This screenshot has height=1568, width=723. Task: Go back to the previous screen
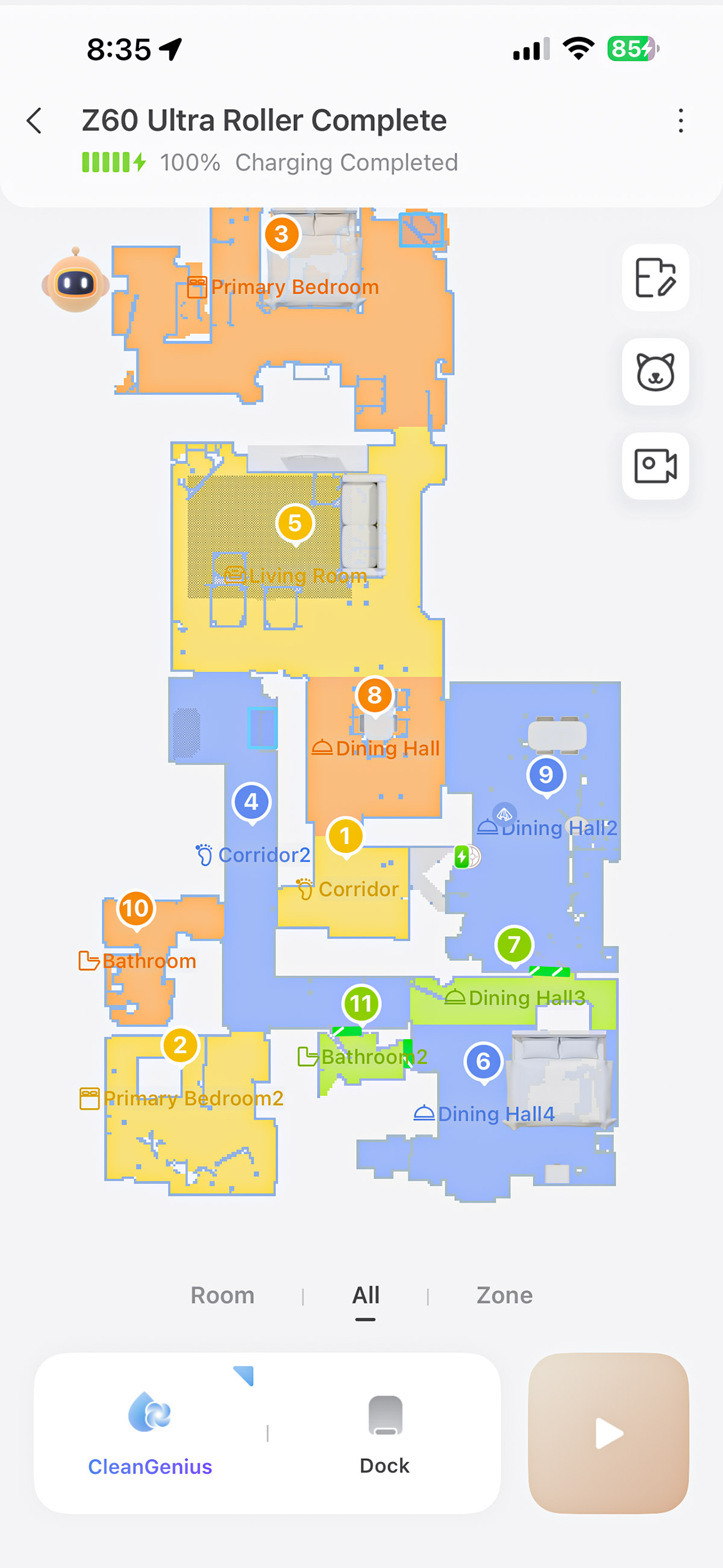(36, 121)
